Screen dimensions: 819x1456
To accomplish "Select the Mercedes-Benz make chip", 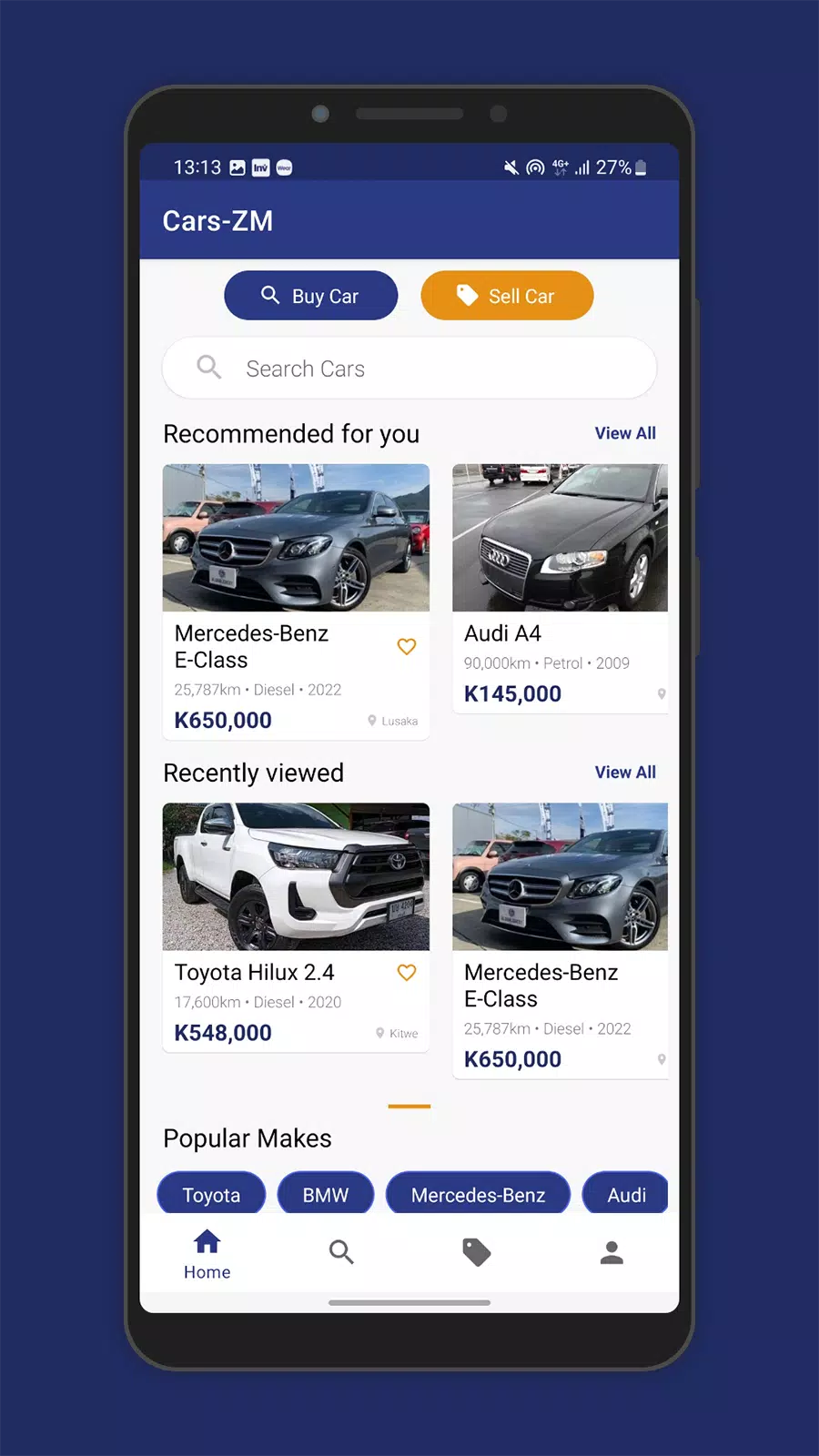I will (478, 1194).
